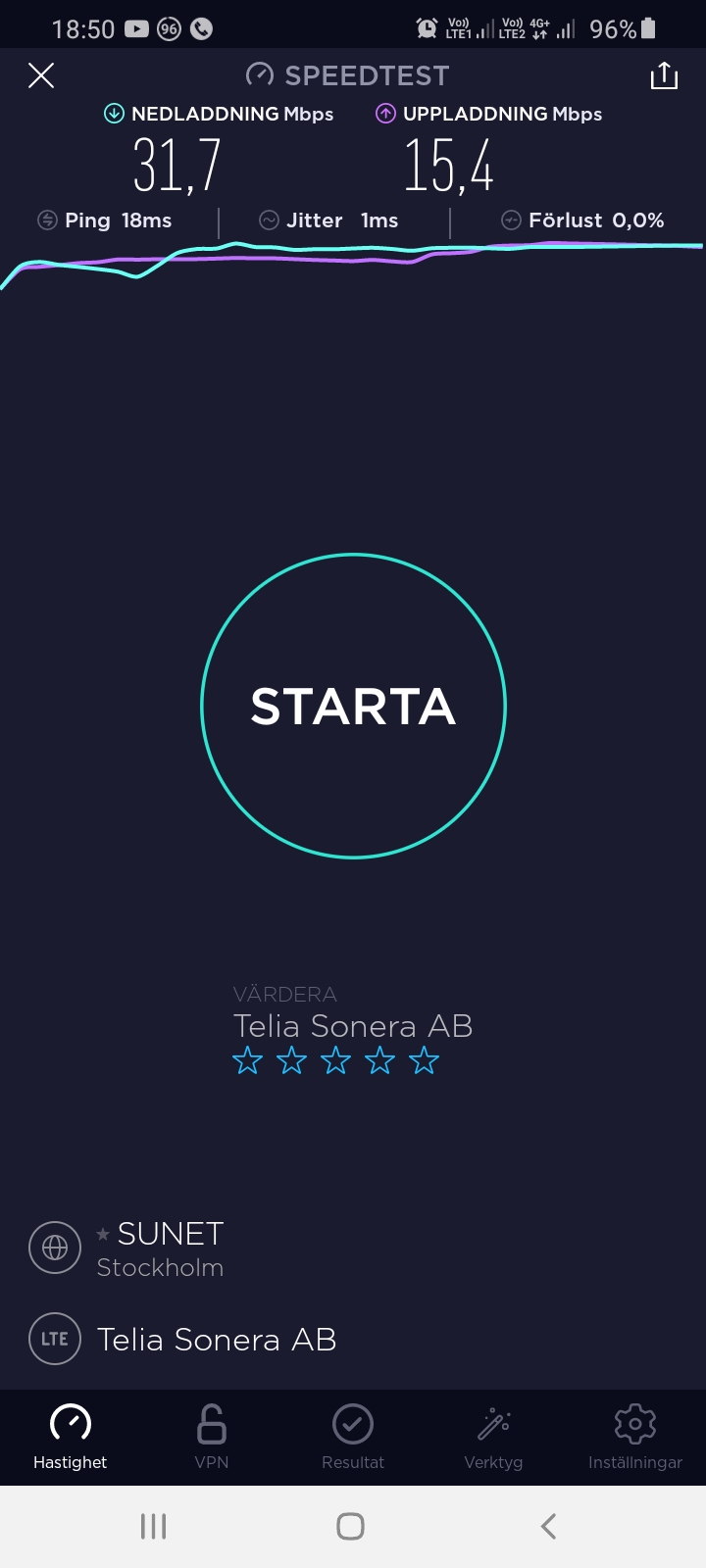
Task: Open the Verktyg tab
Action: click(493, 1437)
